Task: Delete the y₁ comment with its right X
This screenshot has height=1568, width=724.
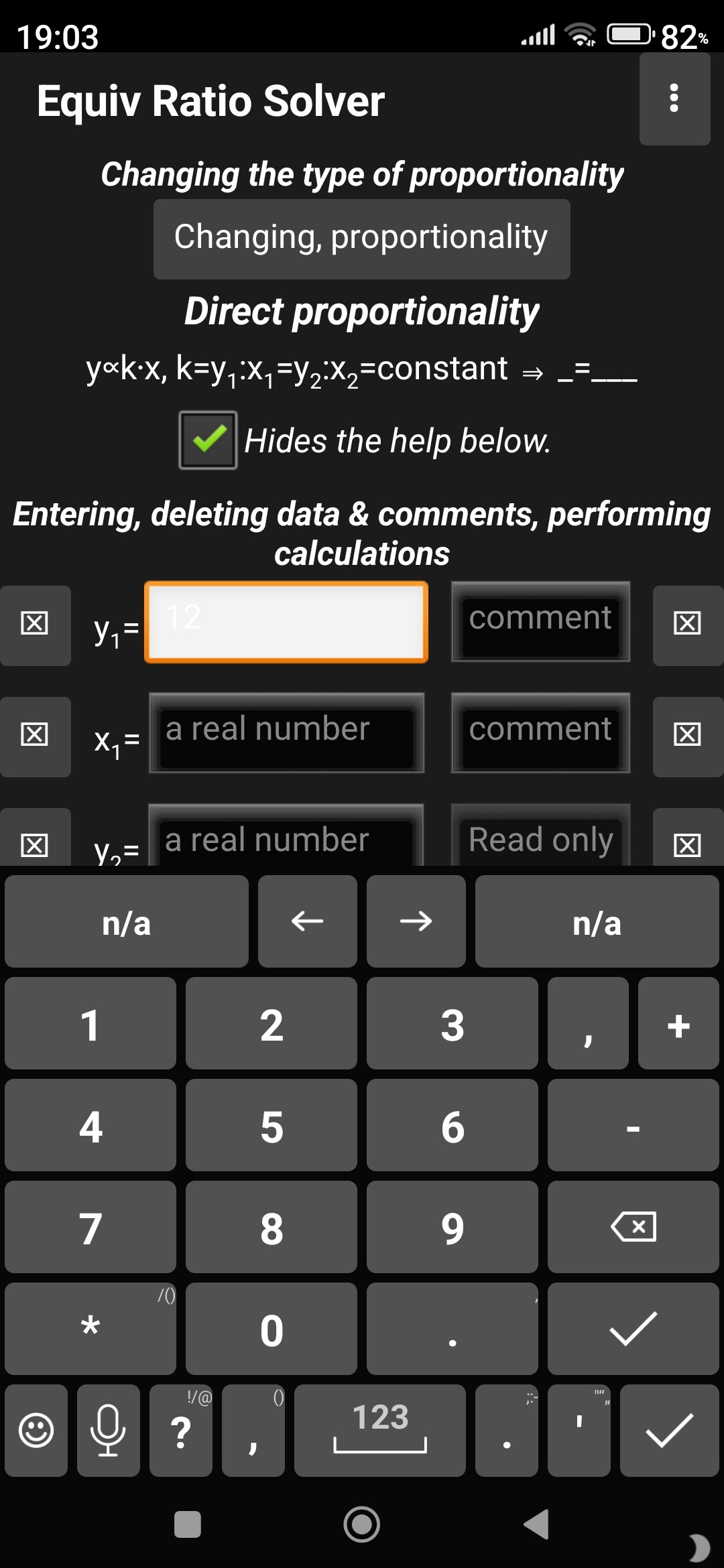Action: [x=688, y=625]
